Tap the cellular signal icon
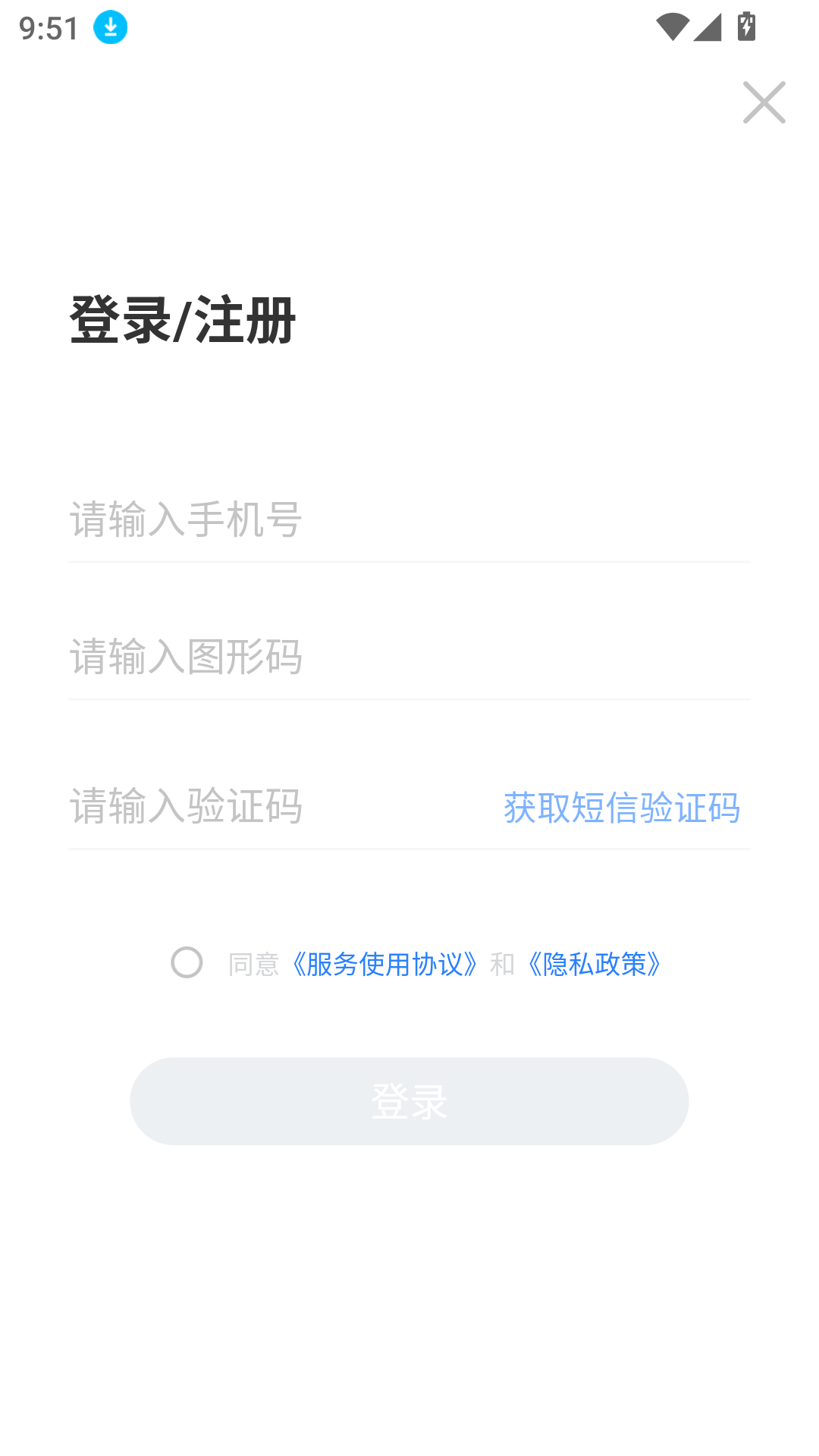Image resolution: width=819 pixels, height=1456 pixels. tap(707, 27)
